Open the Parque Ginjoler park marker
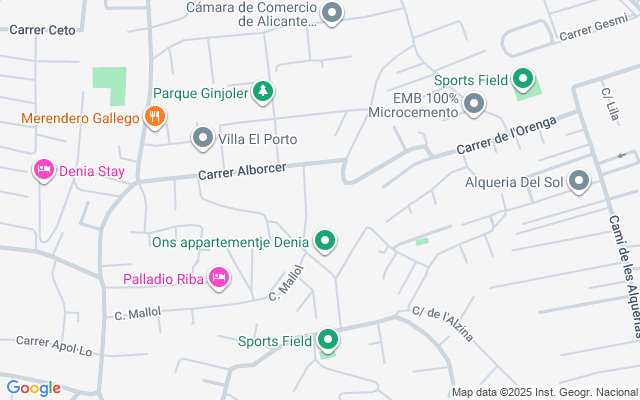This screenshot has width=640, height=400. (262, 92)
